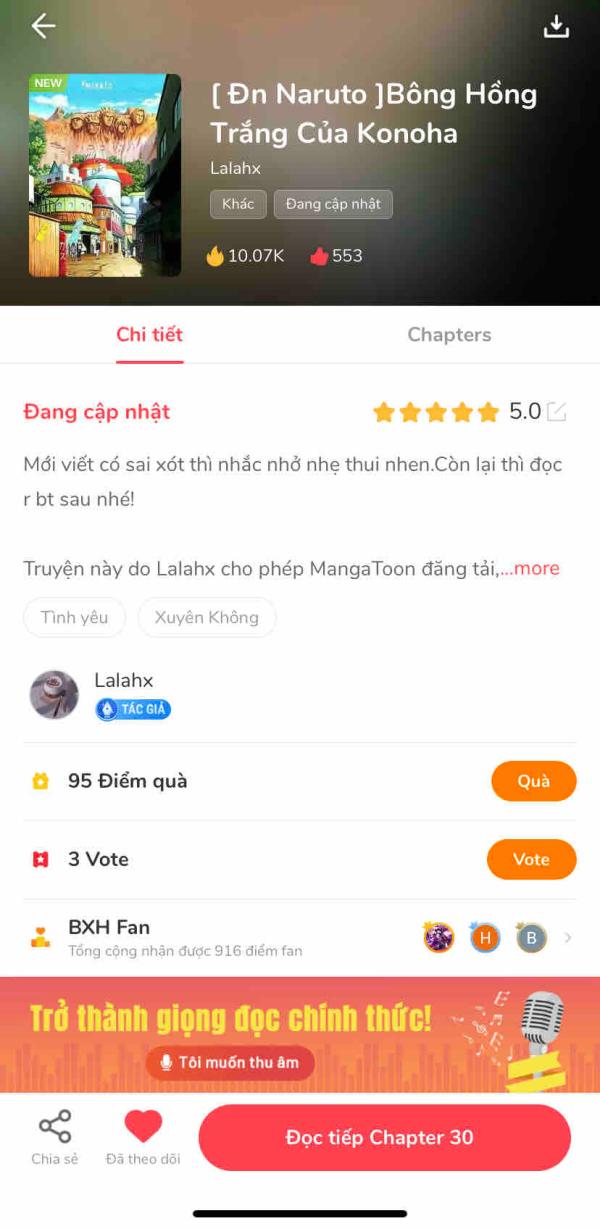The height and width of the screenshot is (1229, 600).
Task: Tap the Tôi muốn thu âm button
Action: 230,1062
